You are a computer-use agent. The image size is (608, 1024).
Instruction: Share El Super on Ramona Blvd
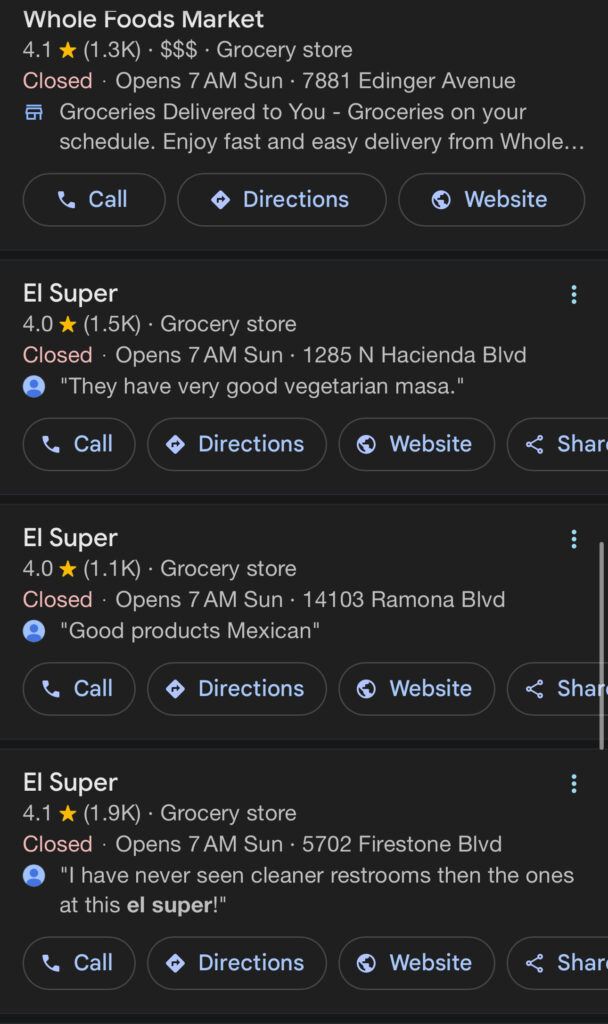pos(558,688)
